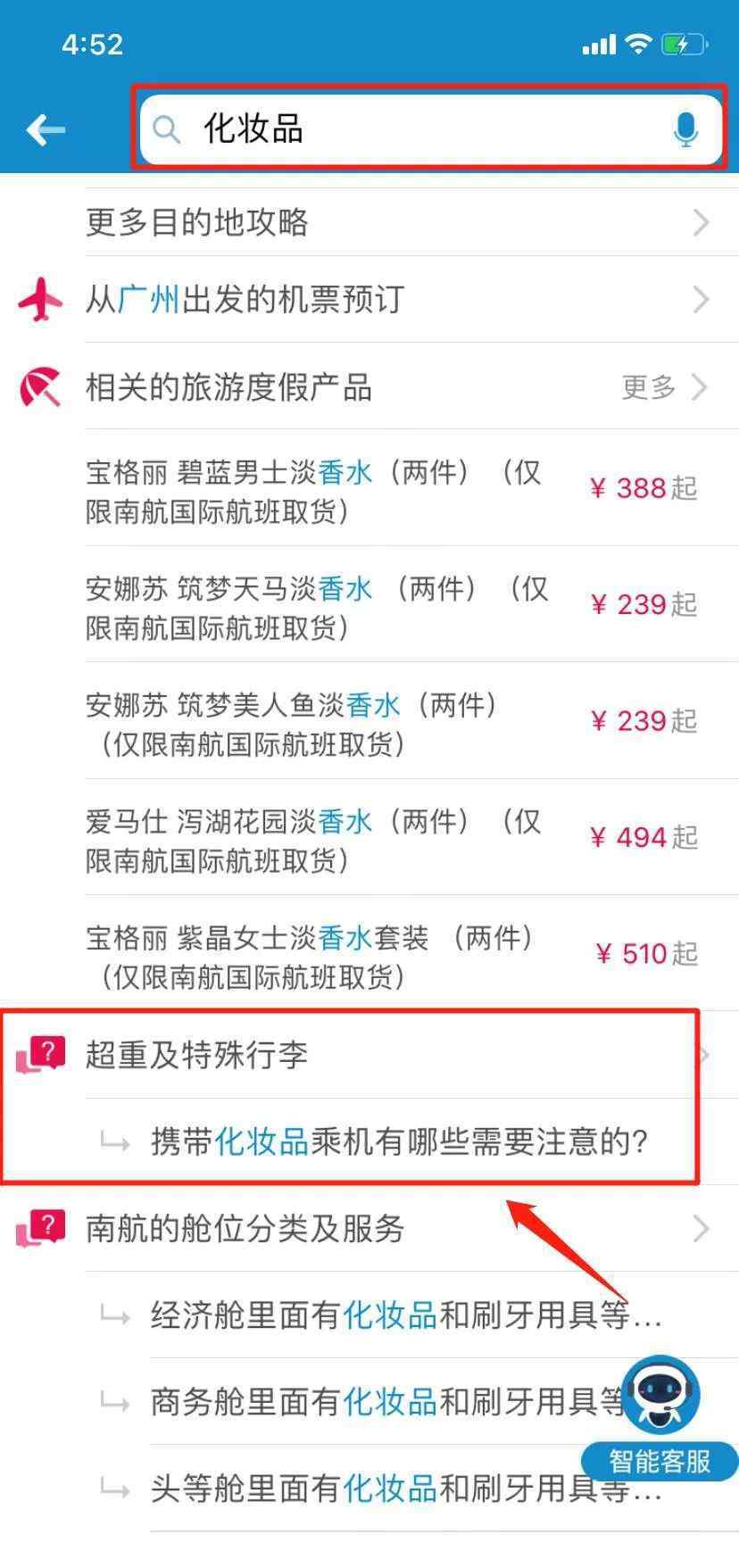Viewport: 739px width, 1568px height.
Task: Start voice search with the microphone icon
Action: coord(685,130)
